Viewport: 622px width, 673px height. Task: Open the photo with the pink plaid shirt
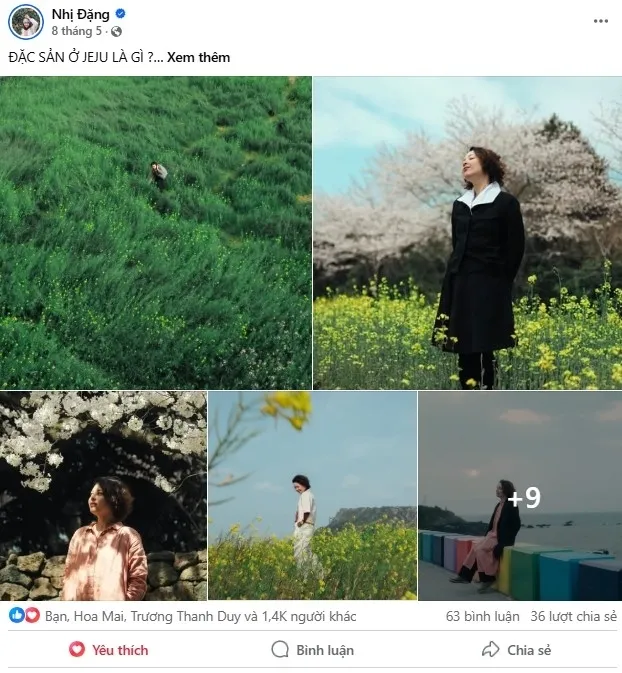103,495
